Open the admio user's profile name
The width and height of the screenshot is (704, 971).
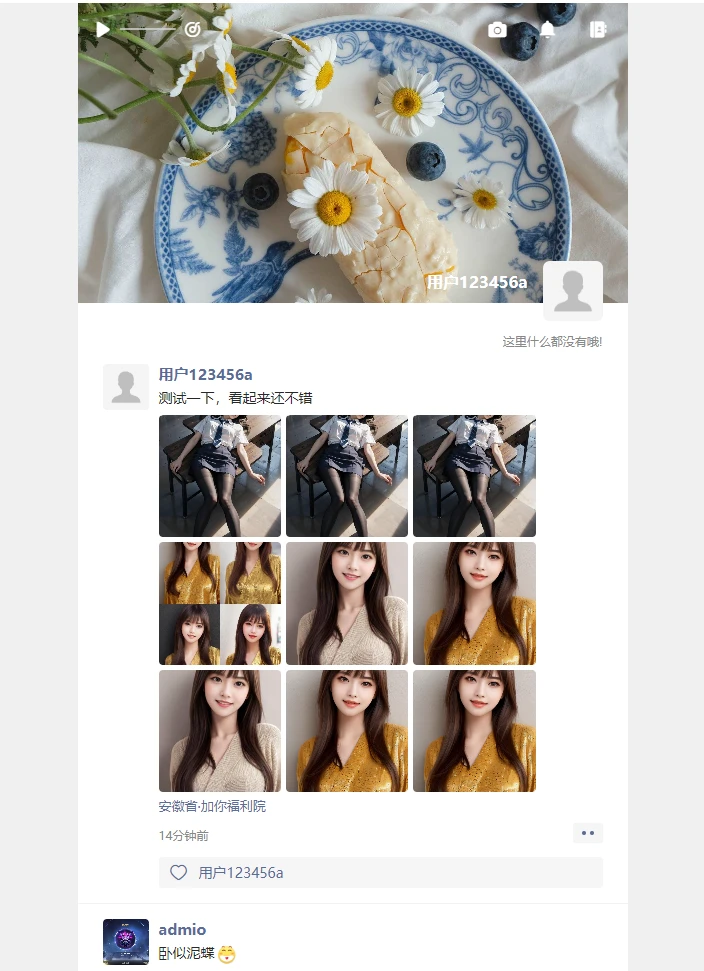point(182,930)
